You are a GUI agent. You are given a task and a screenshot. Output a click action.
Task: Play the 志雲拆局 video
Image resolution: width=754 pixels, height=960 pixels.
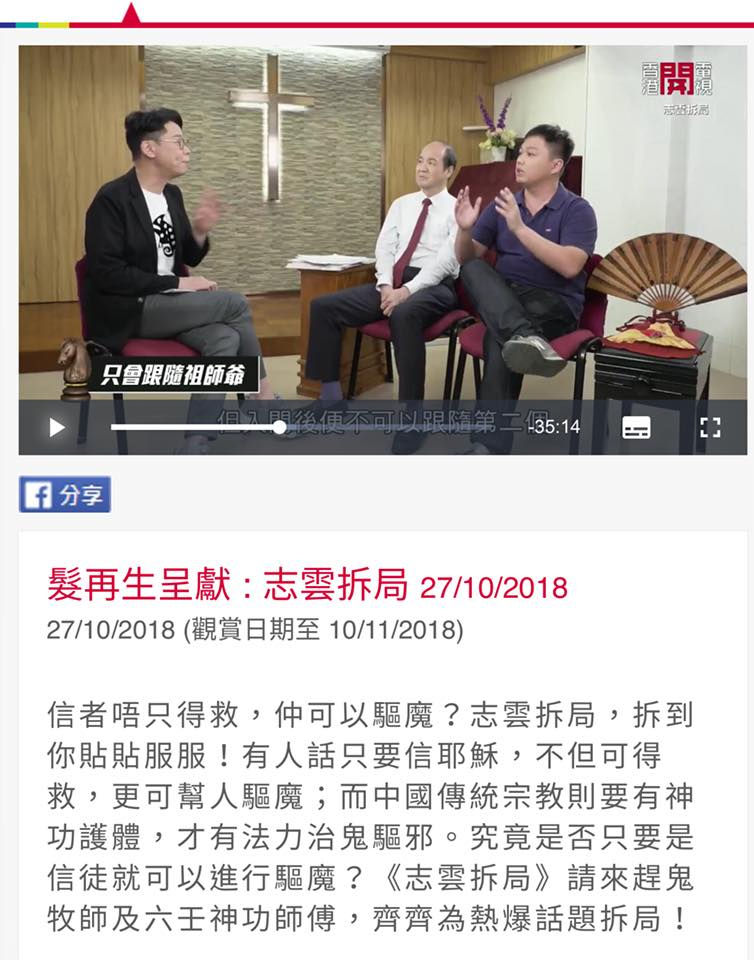click(x=56, y=428)
